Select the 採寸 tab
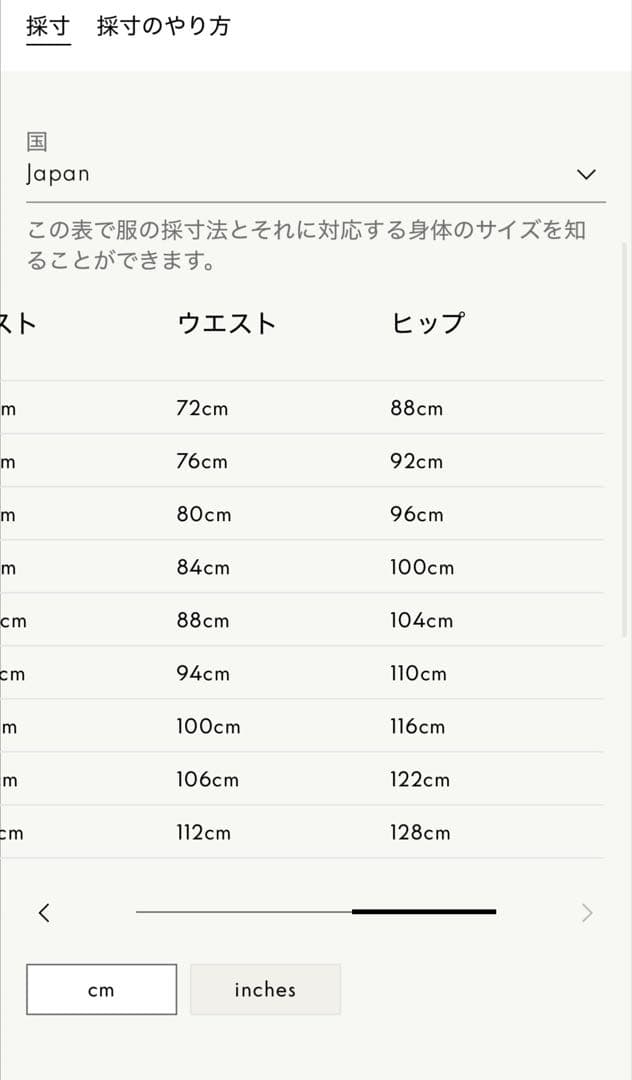Viewport: 632px width, 1080px height. (48, 27)
